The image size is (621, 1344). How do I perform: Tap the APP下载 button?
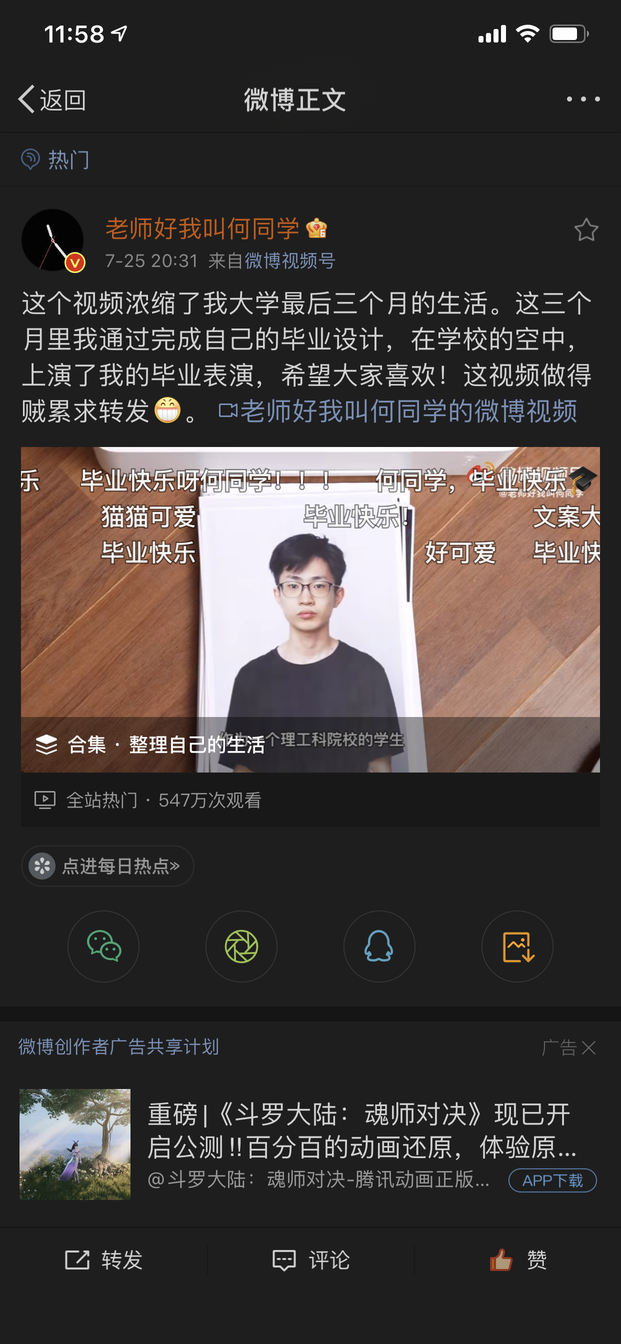[x=552, y=1180]
